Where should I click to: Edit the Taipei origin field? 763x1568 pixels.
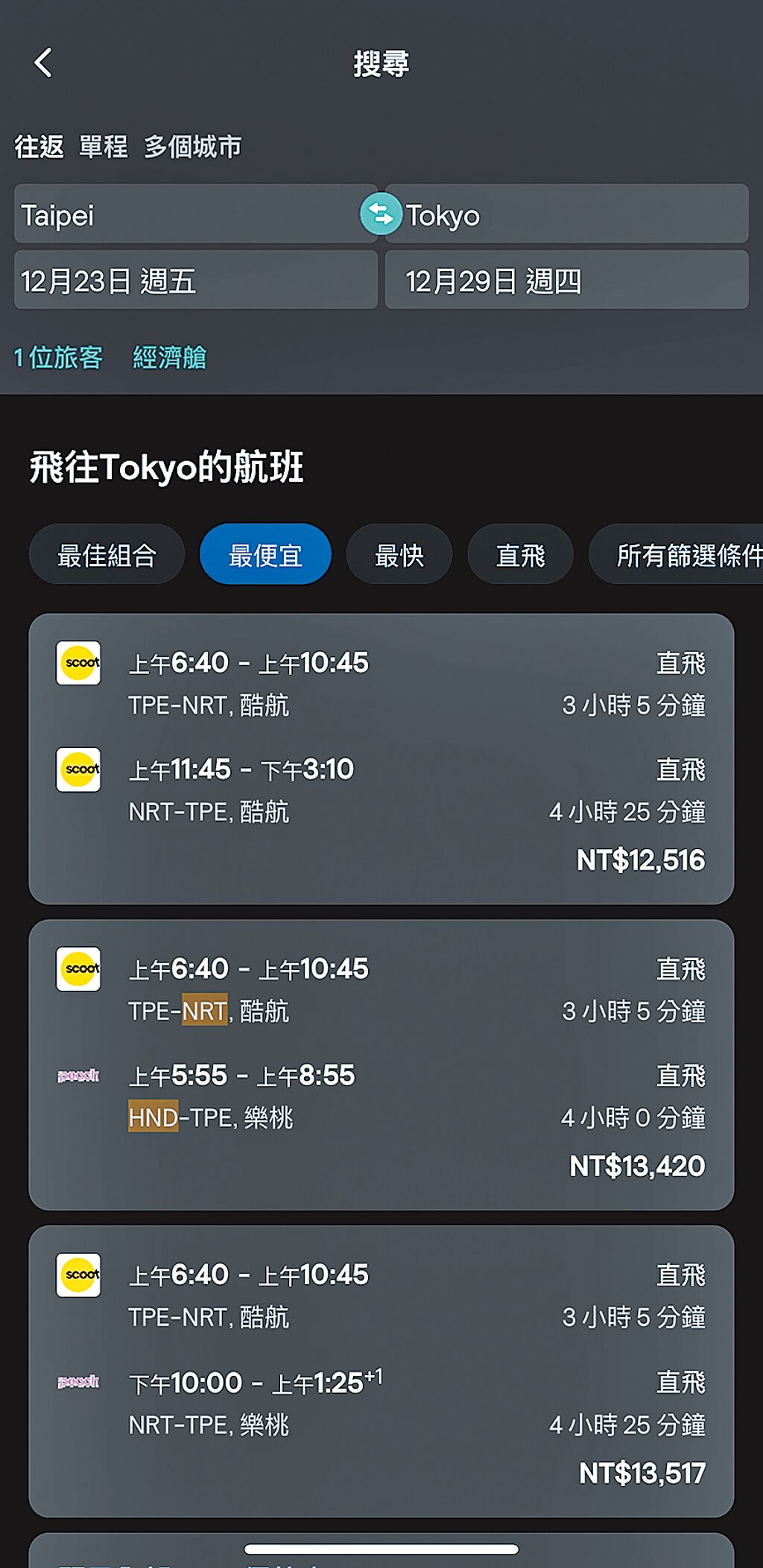[186, 215]
